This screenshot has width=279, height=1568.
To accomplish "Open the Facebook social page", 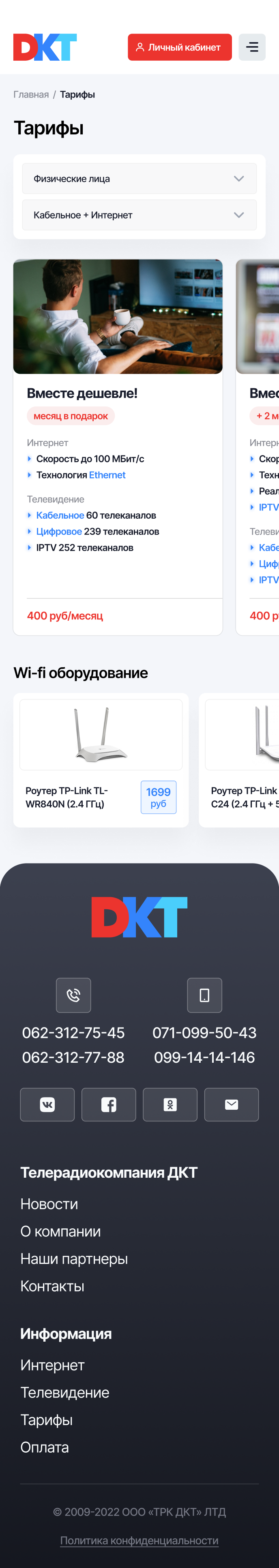I will (108, 1104).
